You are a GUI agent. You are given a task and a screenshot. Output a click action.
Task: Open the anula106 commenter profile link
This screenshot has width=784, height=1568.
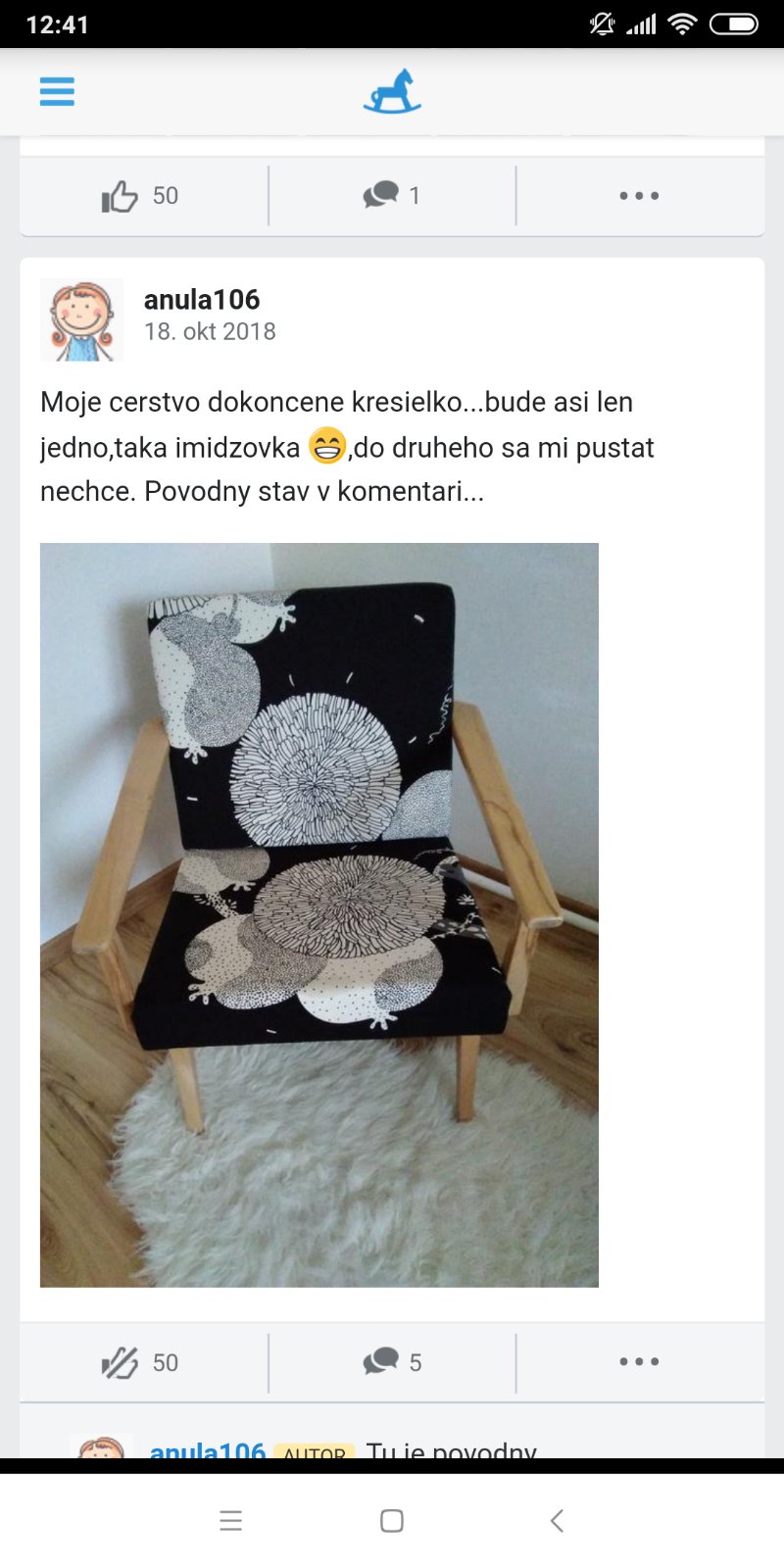pyautogui.click(x=207, y=1449)
